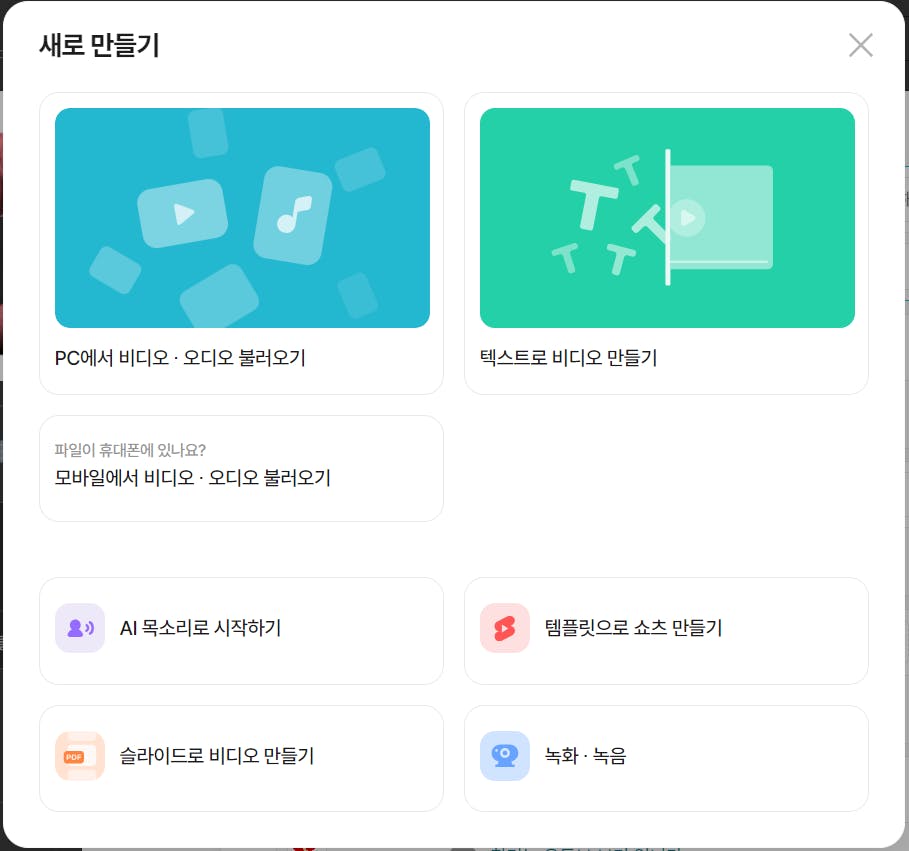
Task: Open 텍스트로 비디오 만들기 card
Action: pyautogui.click(x=666, y=243)
